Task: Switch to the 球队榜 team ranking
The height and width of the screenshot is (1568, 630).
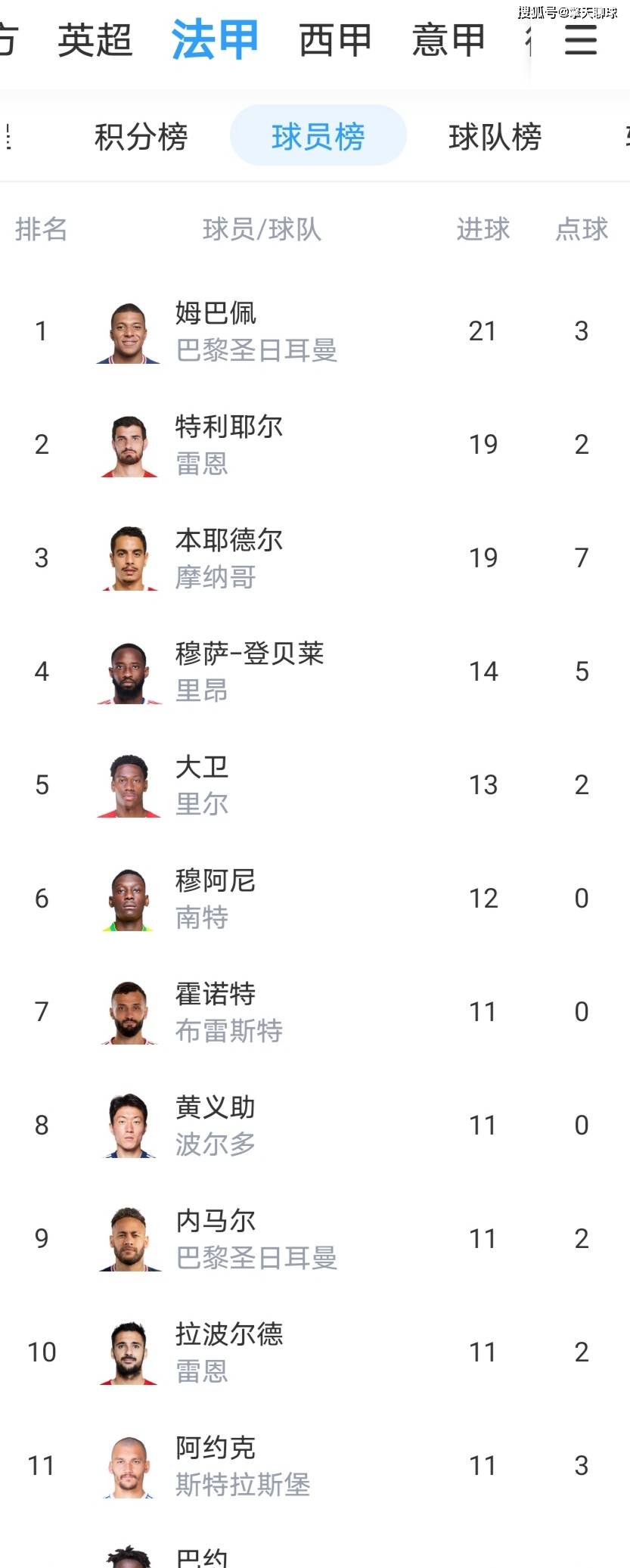Action: [495, 137]
